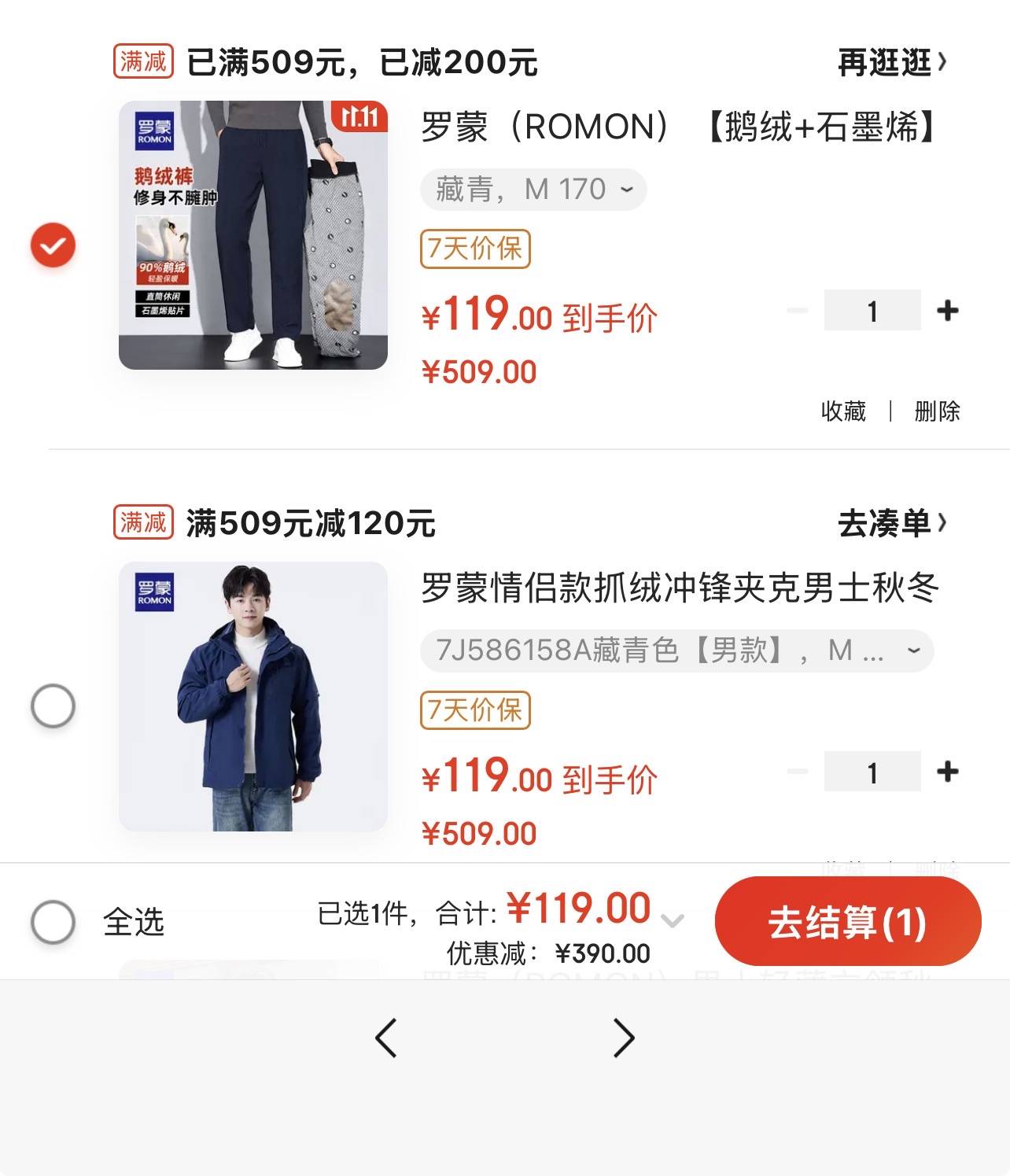Go back with the browser back arrow
Screen dimensions: 1010x1176
385,1038
